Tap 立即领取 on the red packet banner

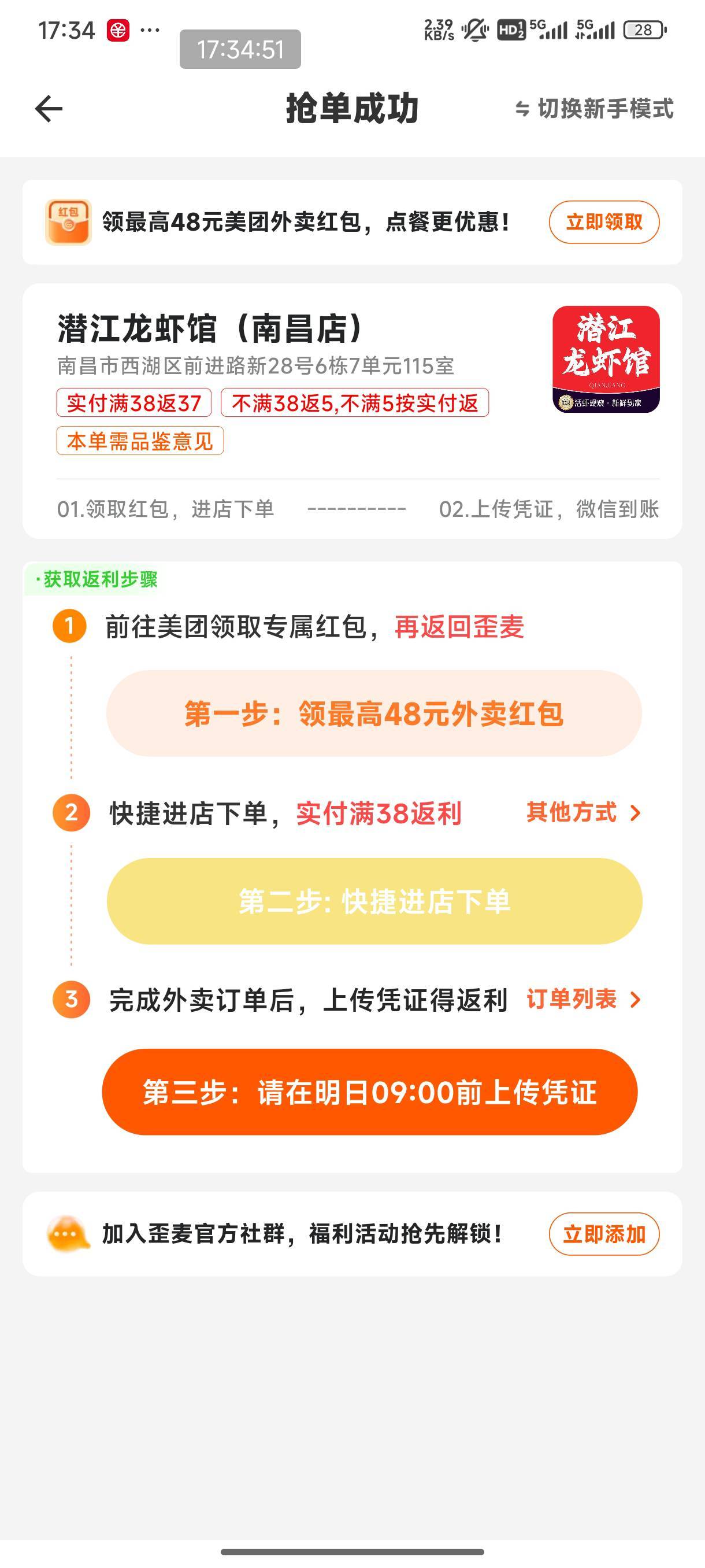(603, 222)
